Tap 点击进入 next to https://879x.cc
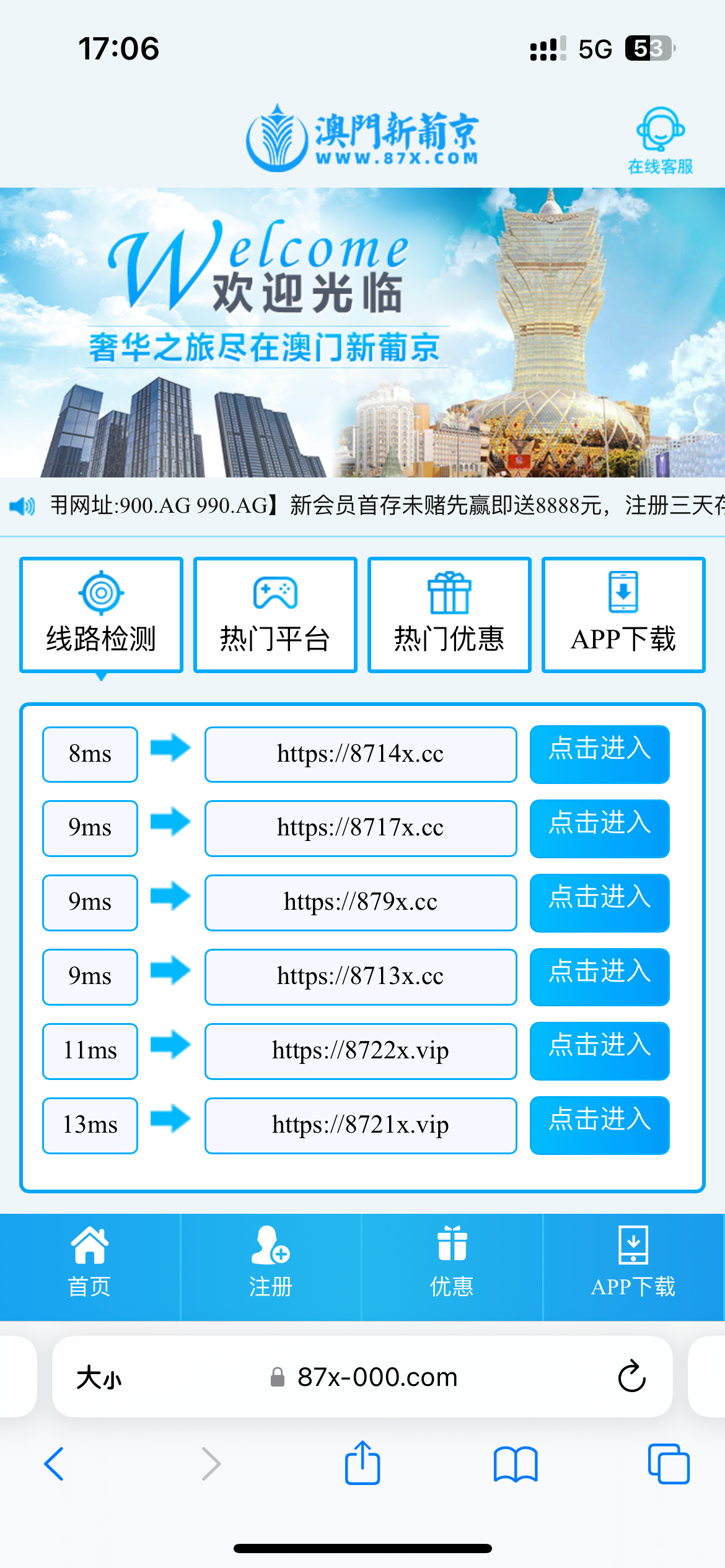This screenshot has width=725, height=1568. click(599, 902)
